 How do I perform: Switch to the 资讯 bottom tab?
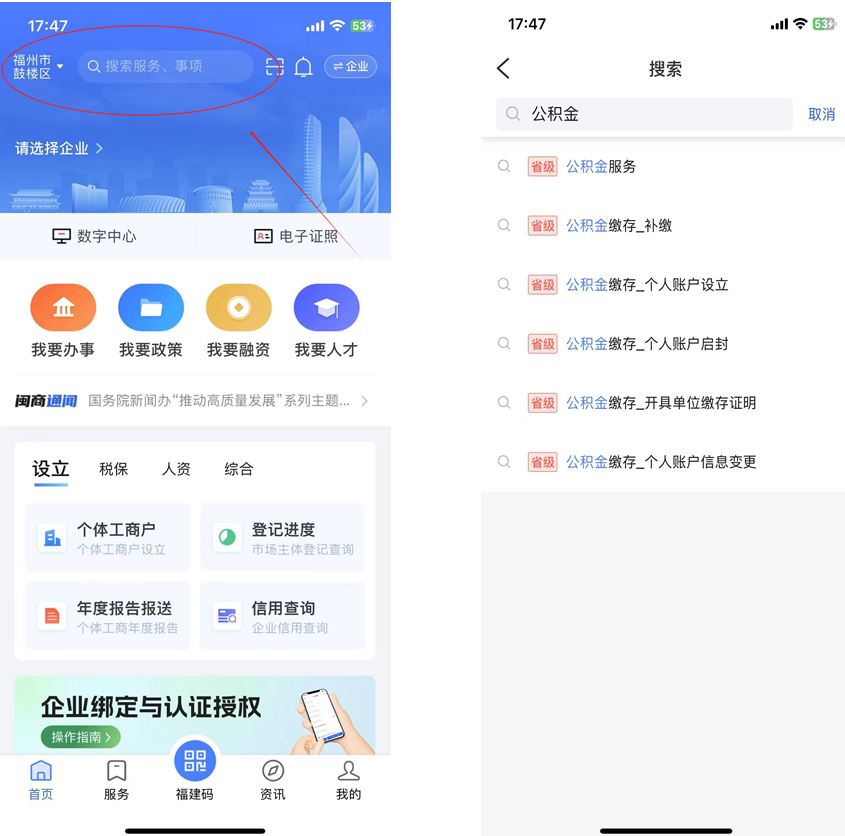point(272,779)
